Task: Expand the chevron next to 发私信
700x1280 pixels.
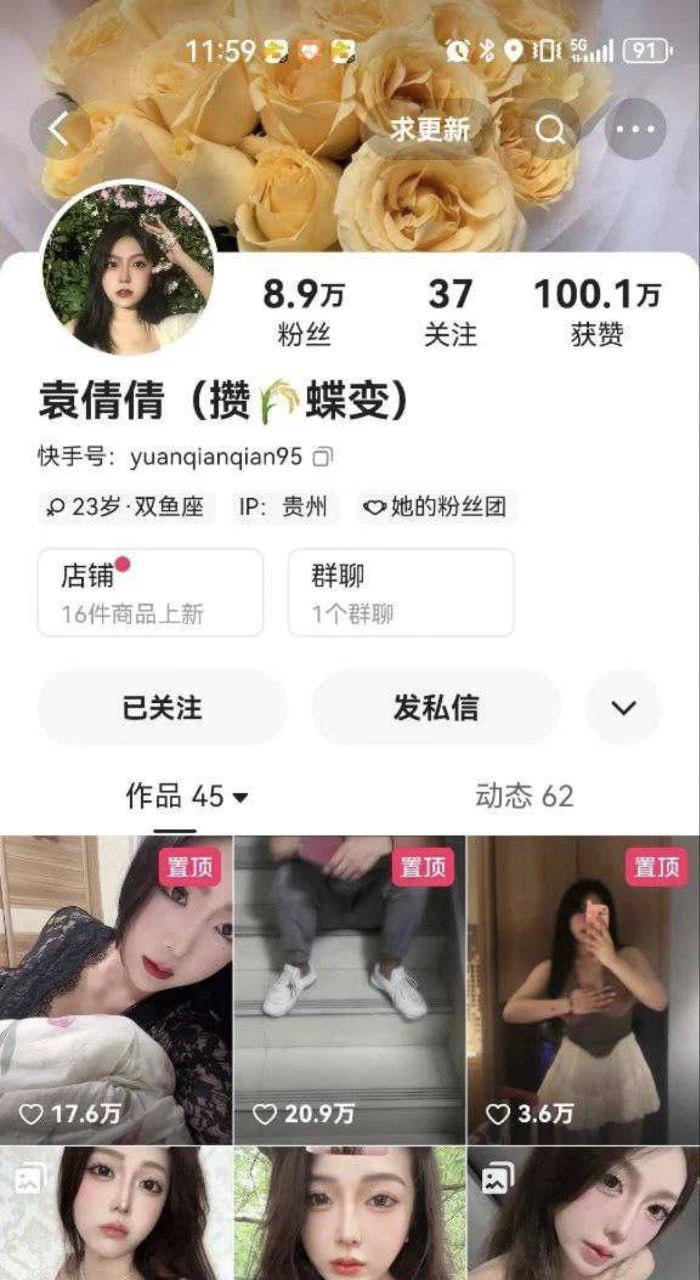Action: (x=624, y=708)
